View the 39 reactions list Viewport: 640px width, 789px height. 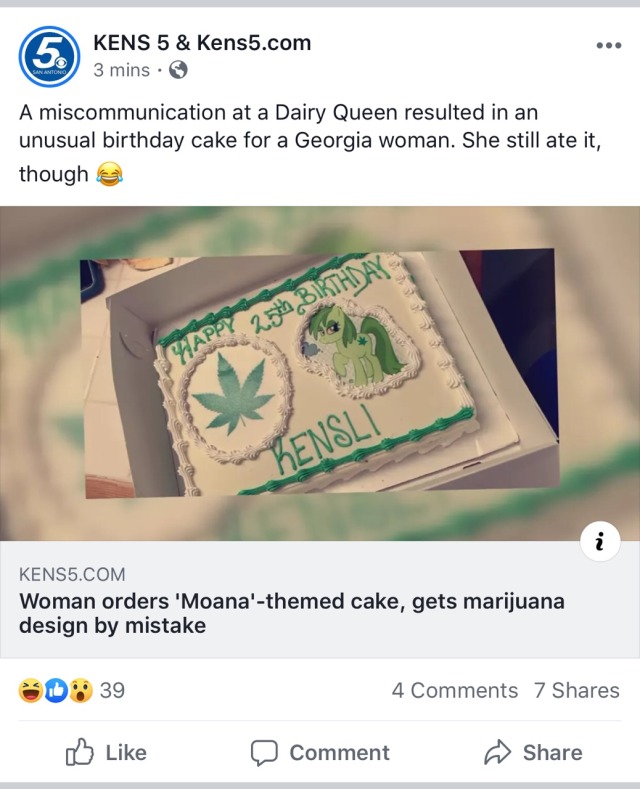72,690
